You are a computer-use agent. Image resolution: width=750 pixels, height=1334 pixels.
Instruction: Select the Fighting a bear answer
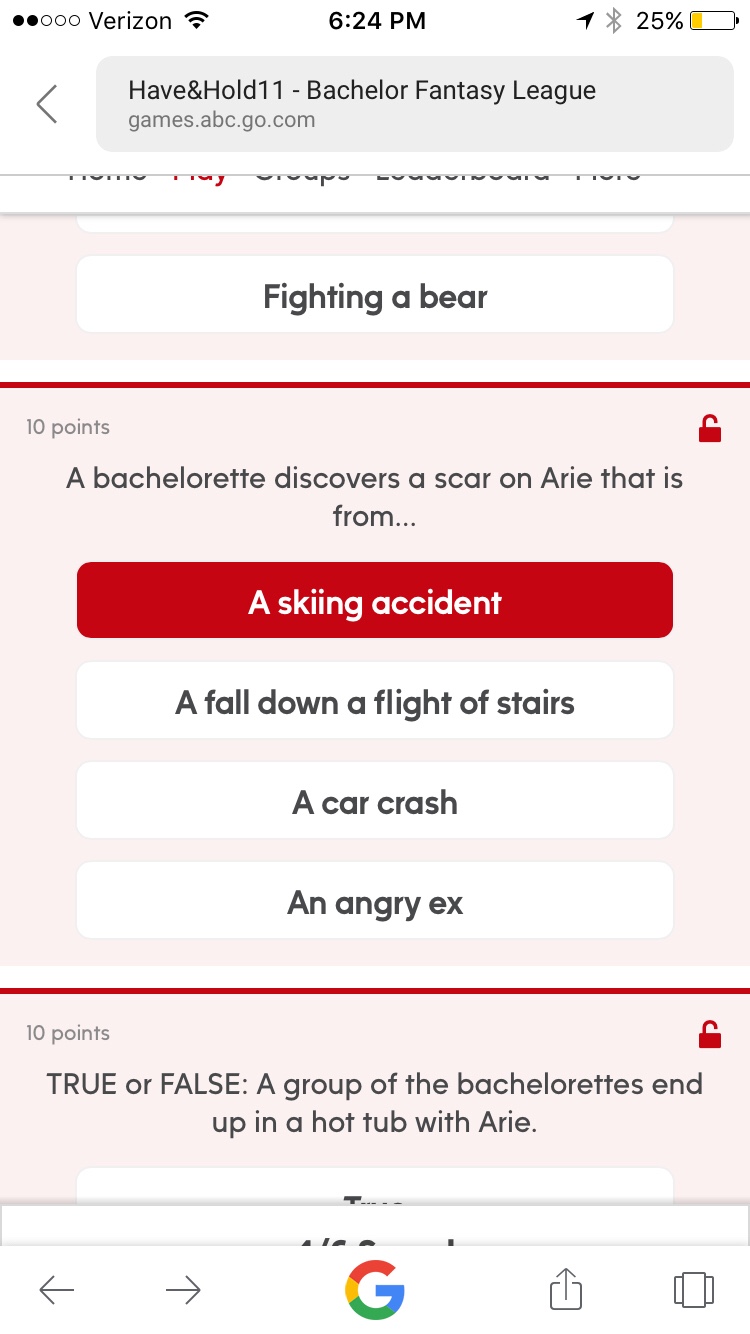point(375,296)
